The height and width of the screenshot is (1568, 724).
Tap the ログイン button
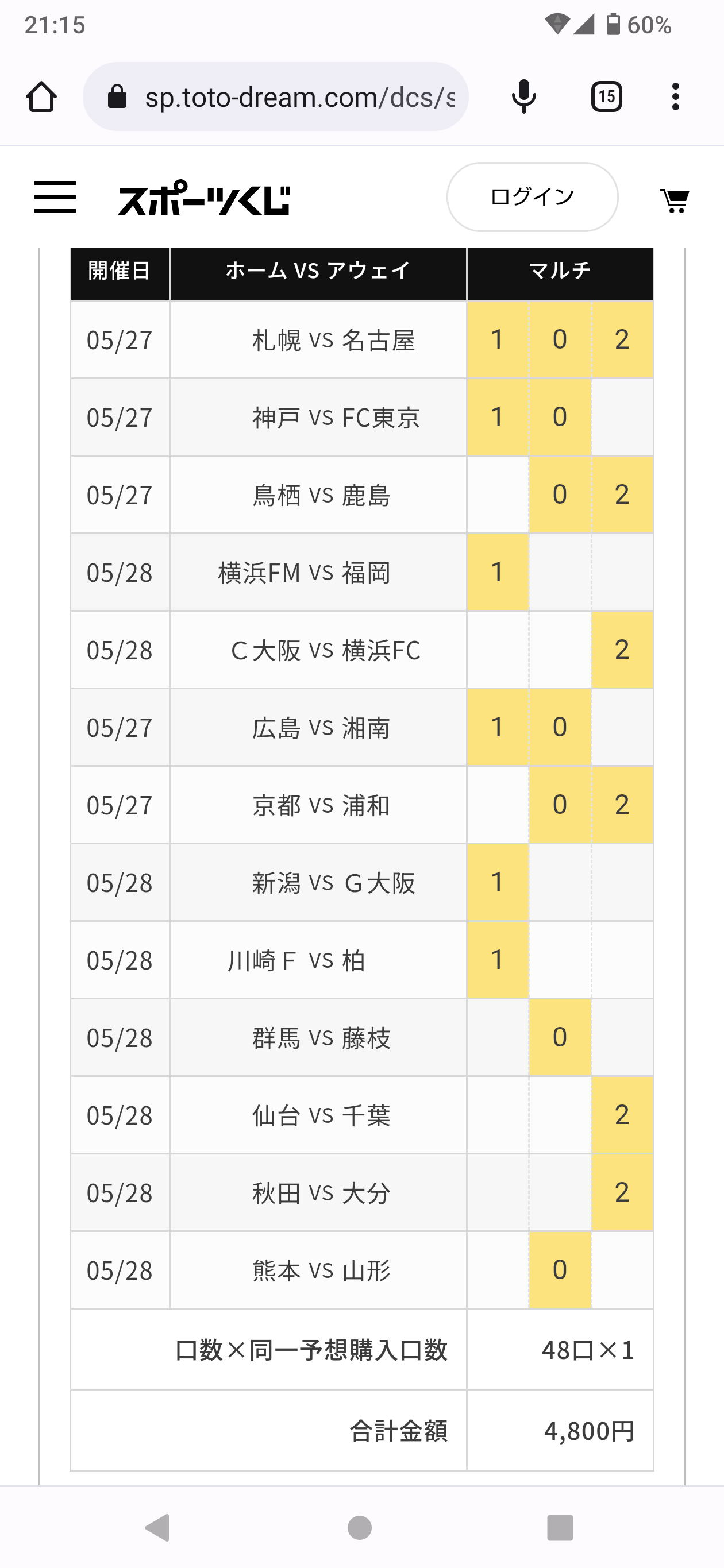click(532, 196)
